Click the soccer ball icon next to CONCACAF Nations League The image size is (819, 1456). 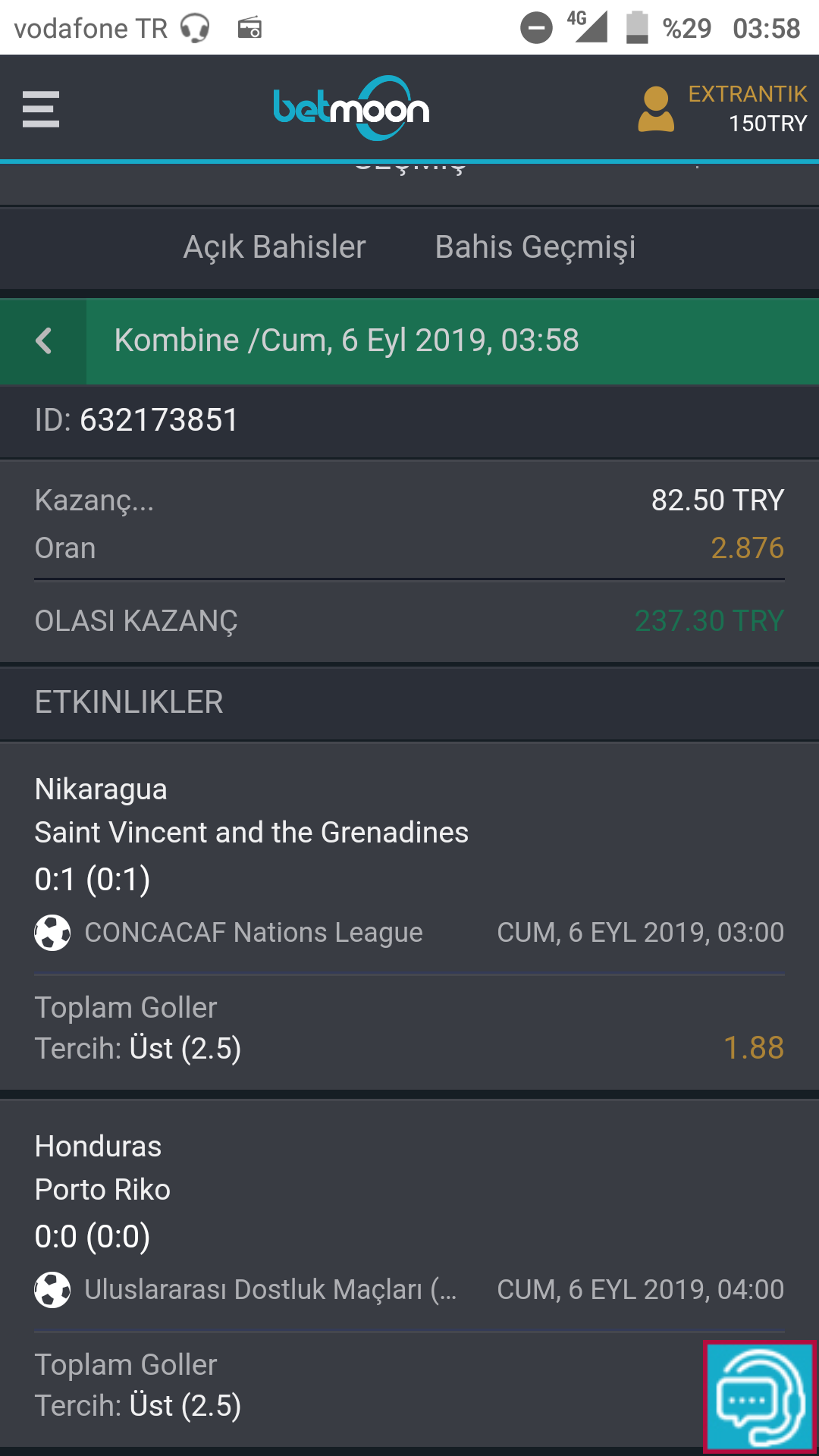pos(52,934)
